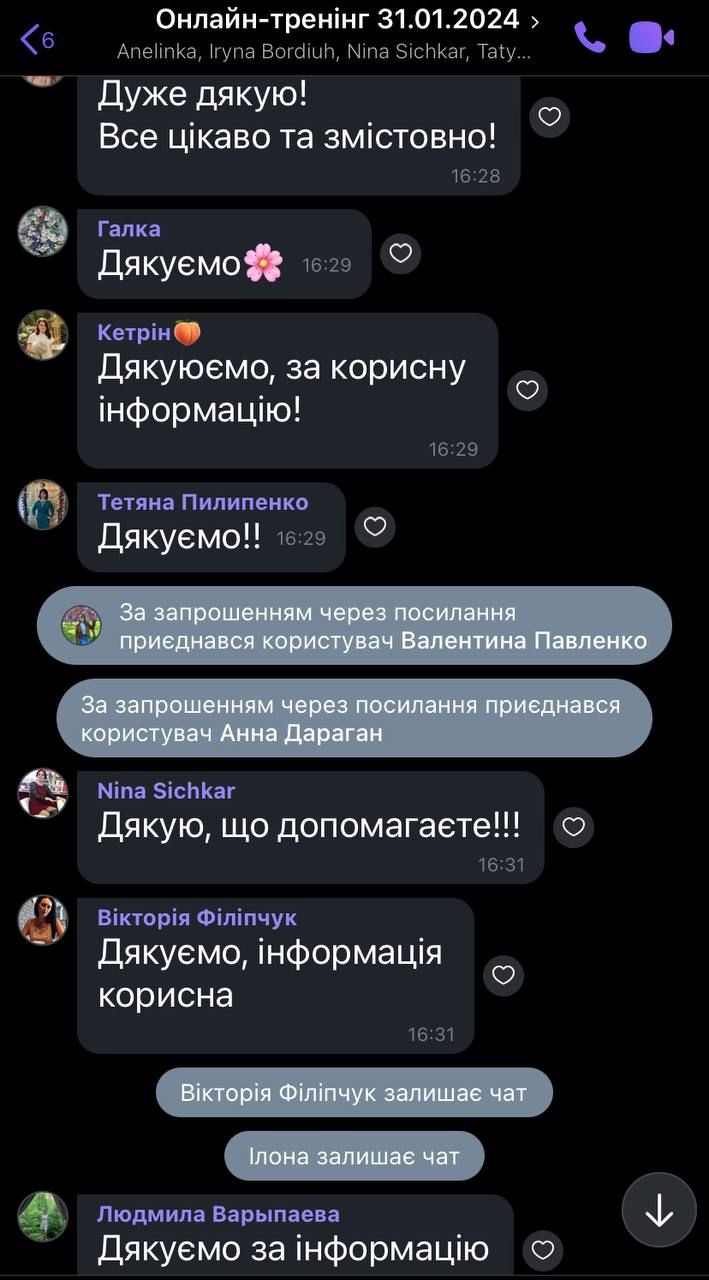709x1280 pixels.
Task: Start a voice call in this group
Action: click(x=589, y=38)
